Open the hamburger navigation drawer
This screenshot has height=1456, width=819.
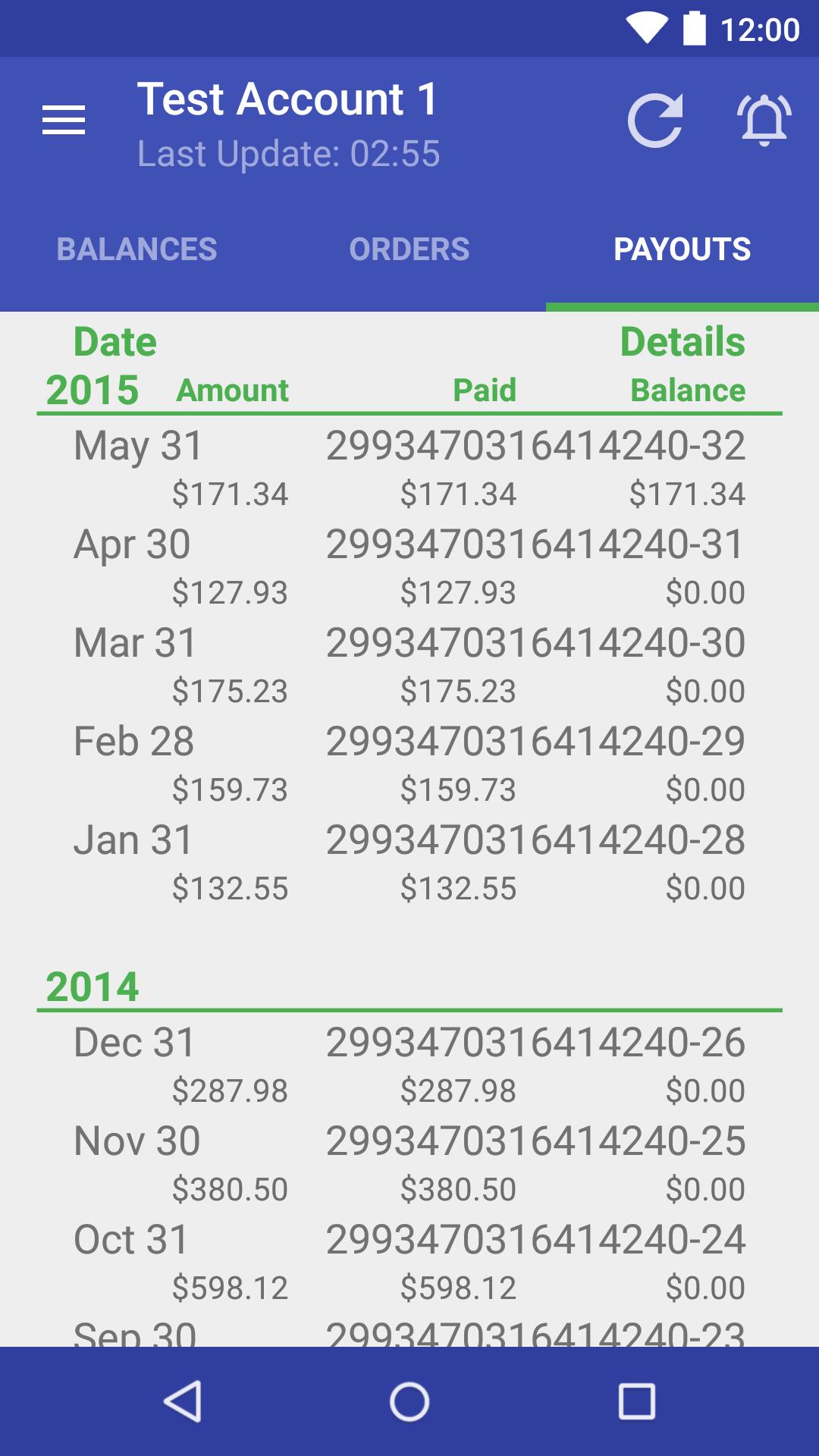64,121
